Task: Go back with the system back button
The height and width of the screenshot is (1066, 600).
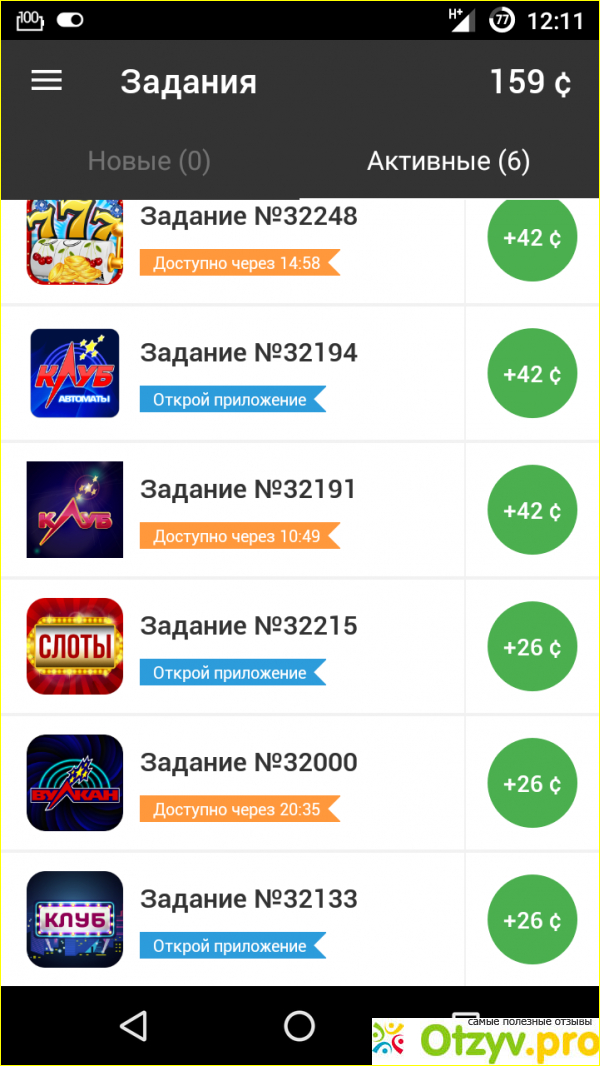Action: 133,1025
